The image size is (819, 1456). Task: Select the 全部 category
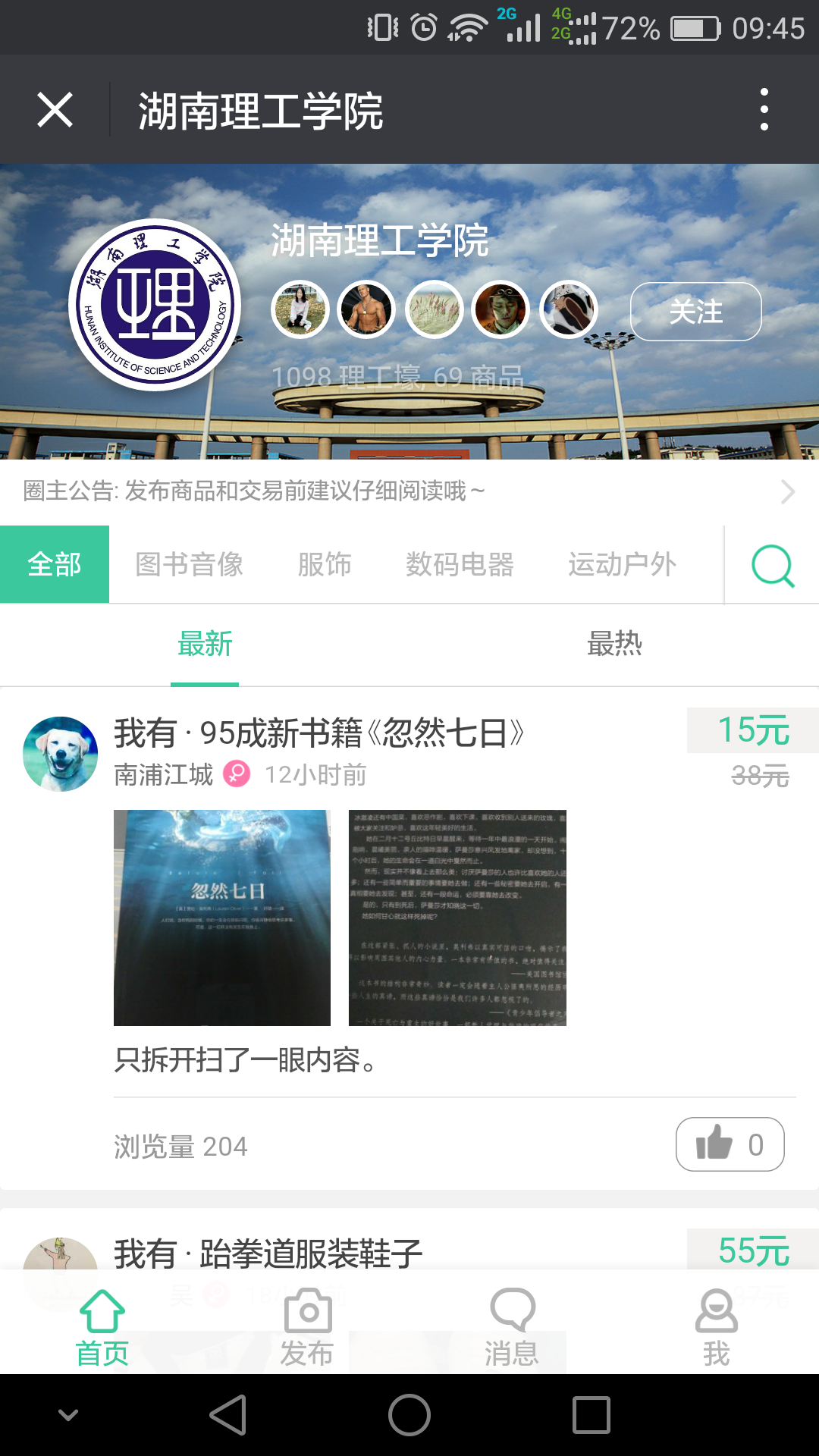pos(55,564)
